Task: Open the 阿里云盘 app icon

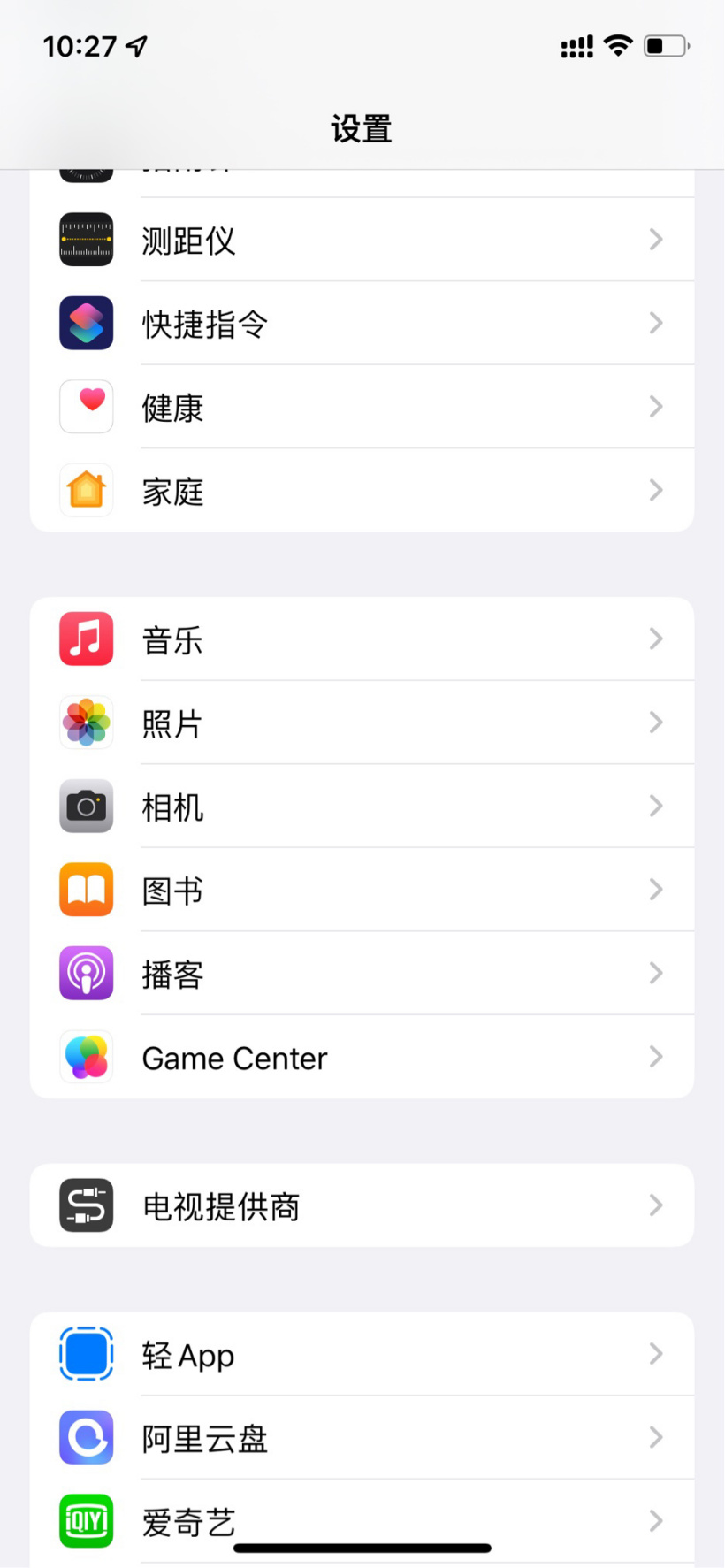Action: click(x=86, y=1438)
